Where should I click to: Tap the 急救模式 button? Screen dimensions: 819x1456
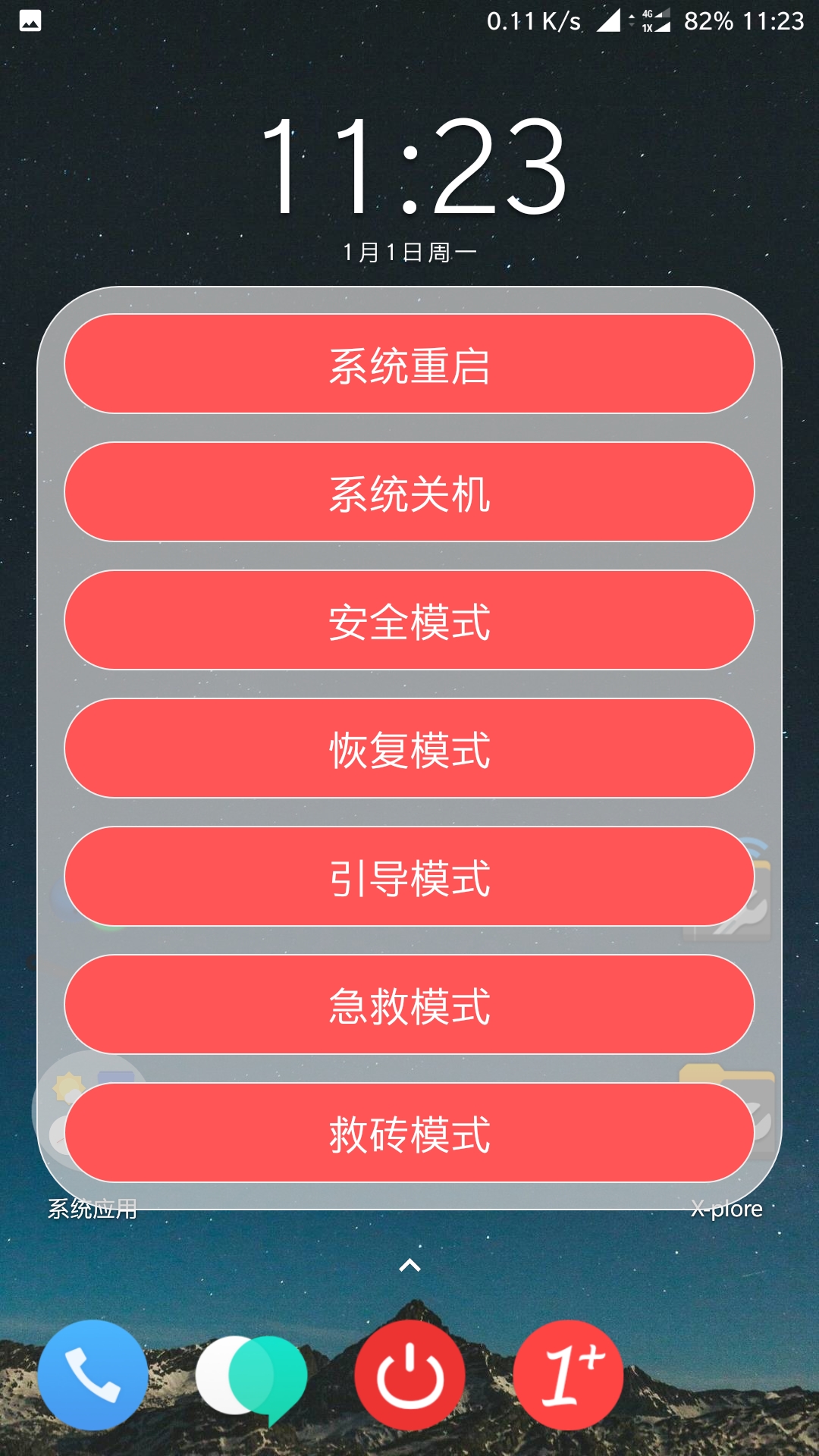[x=409, y=1006]
